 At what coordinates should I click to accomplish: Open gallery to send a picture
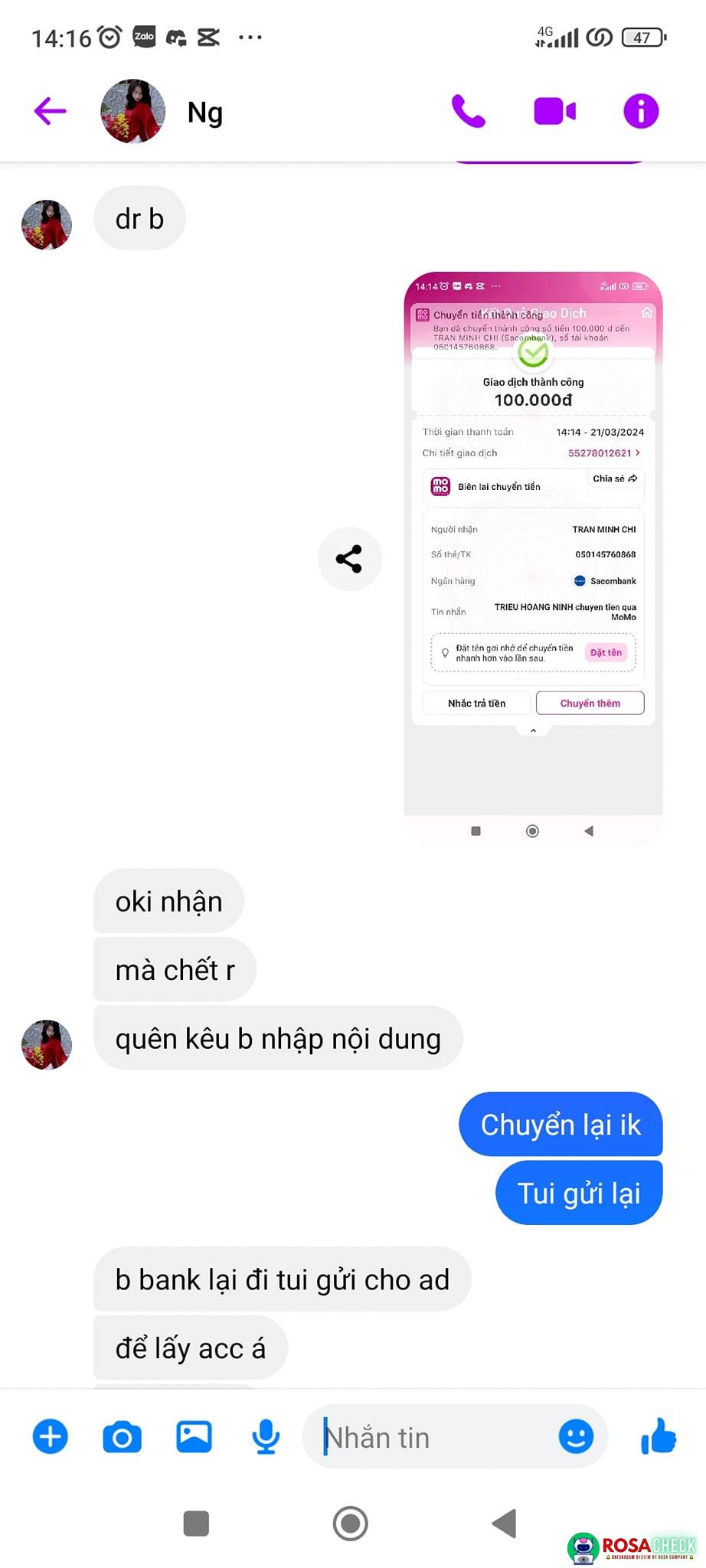(x=194, y=1436)
